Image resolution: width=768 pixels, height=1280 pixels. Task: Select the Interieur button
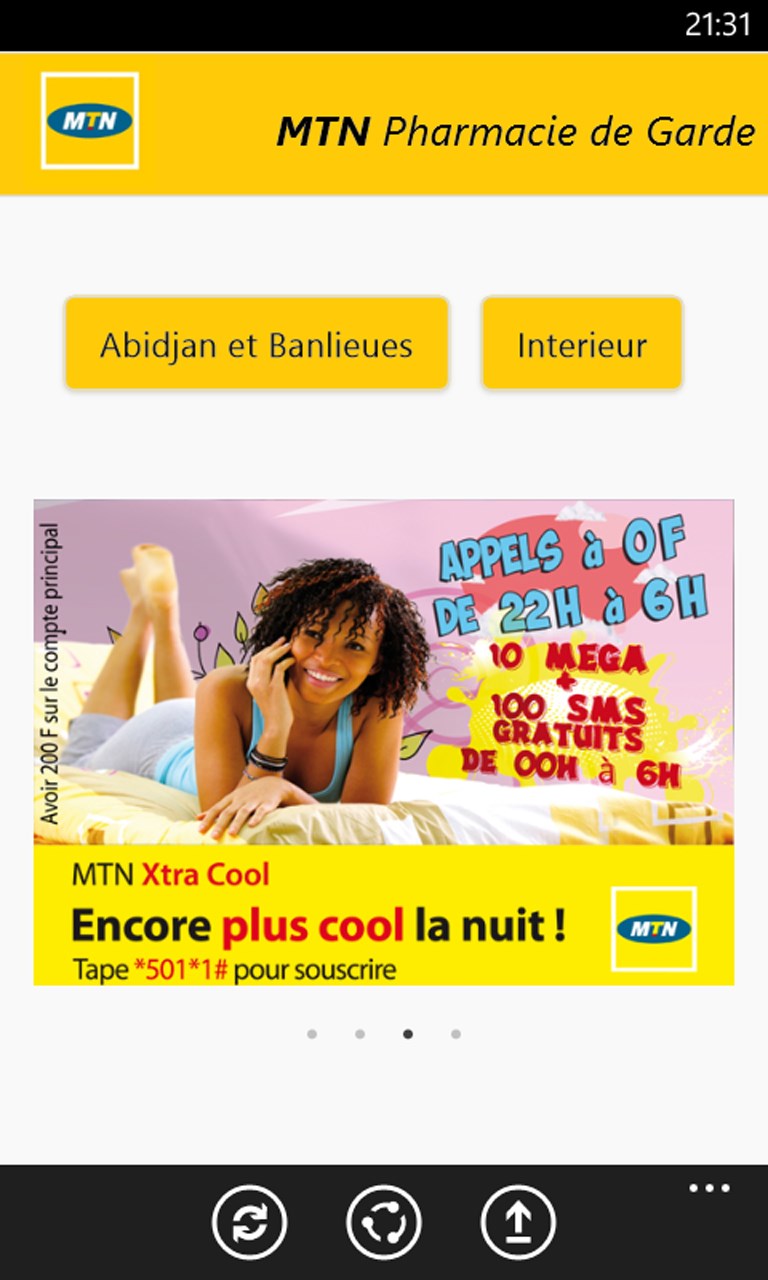[x=581, y=343]
